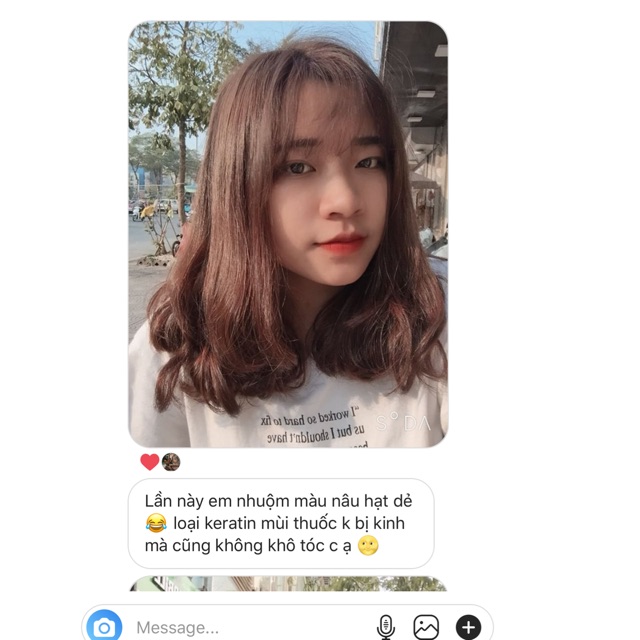
Task: Open the camera from the message bar
Action: [x=104, y=627]
